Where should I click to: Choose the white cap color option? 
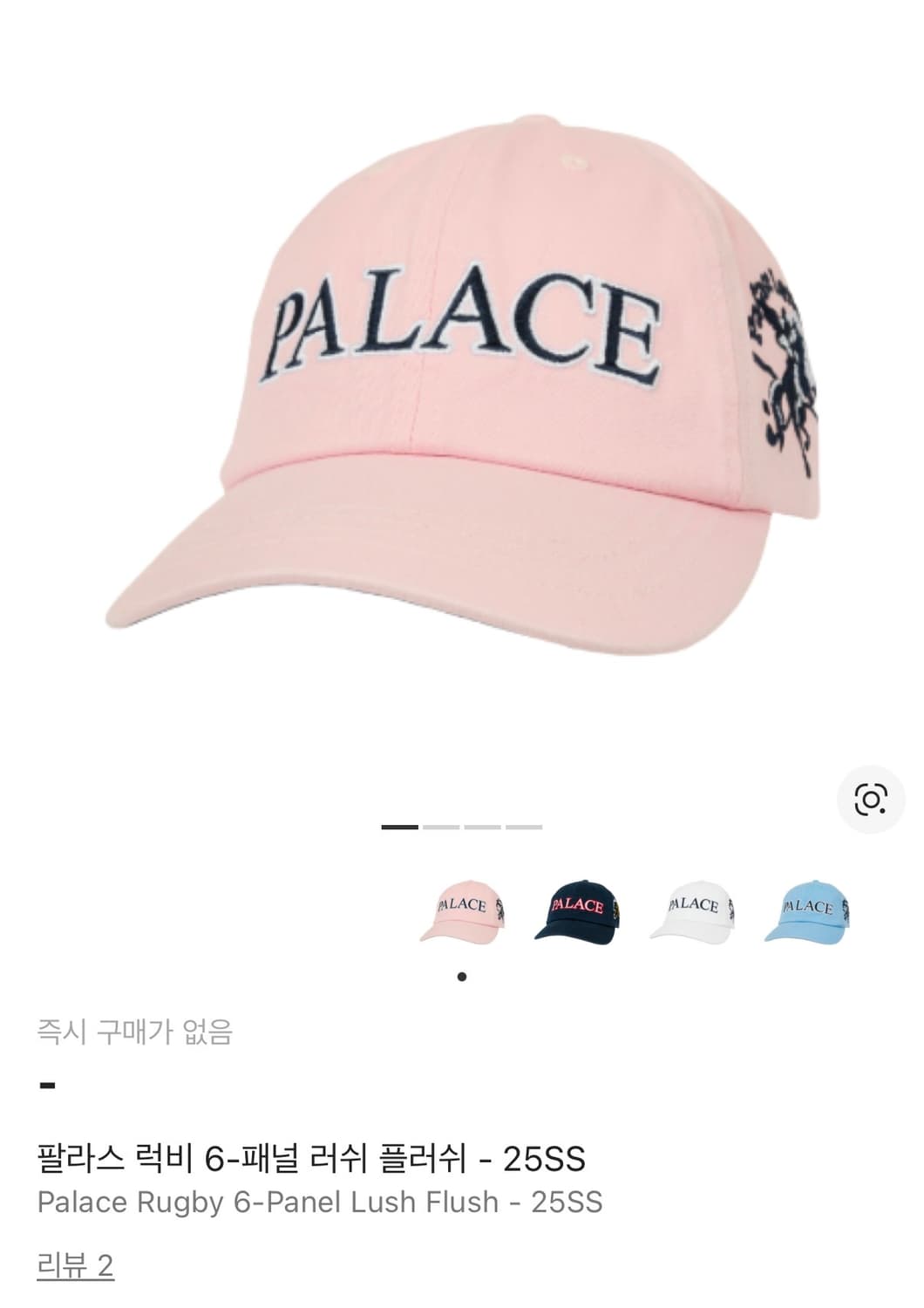(697, 907)
